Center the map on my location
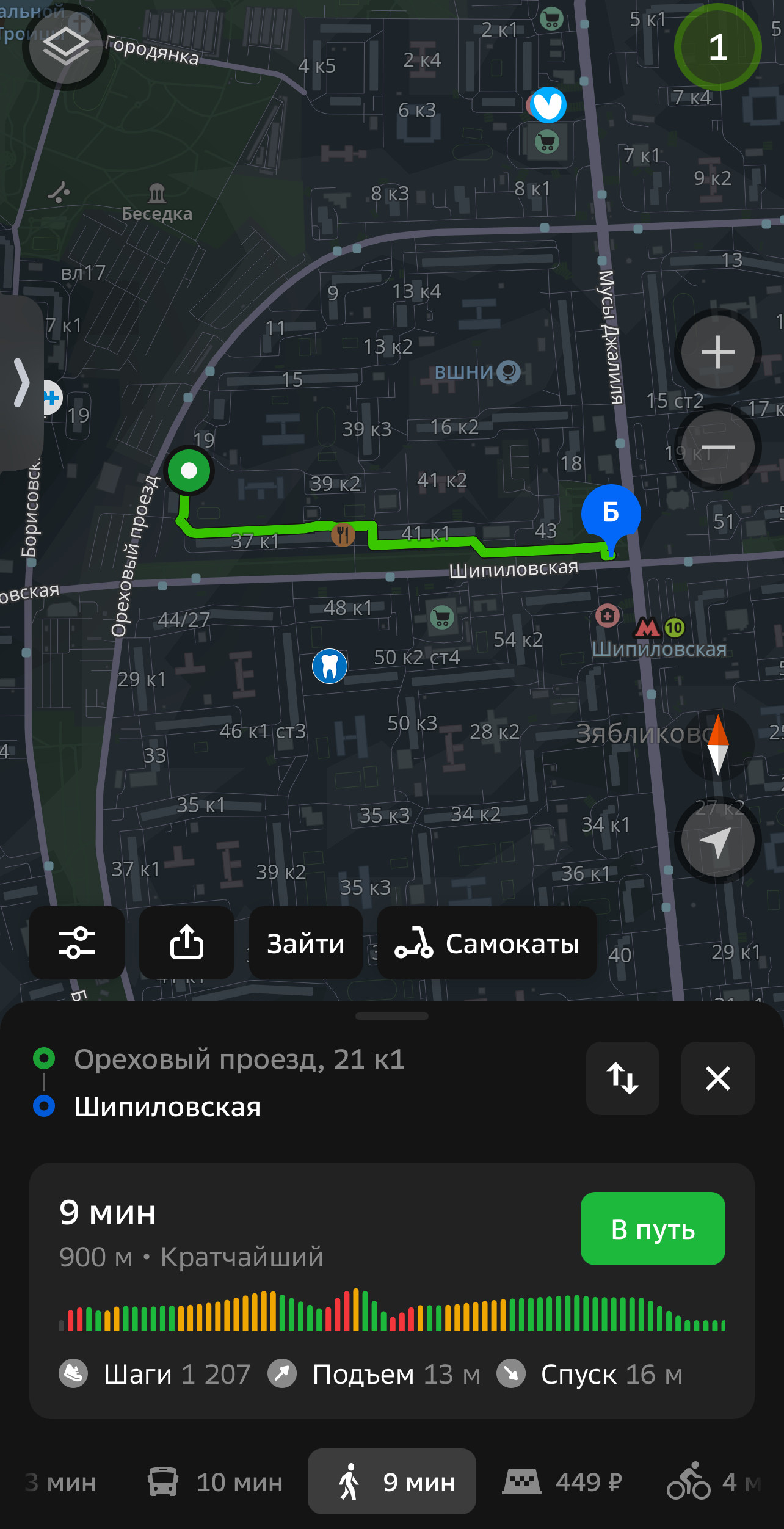Viewport: 784px width, 1529px height. (717, 841)
